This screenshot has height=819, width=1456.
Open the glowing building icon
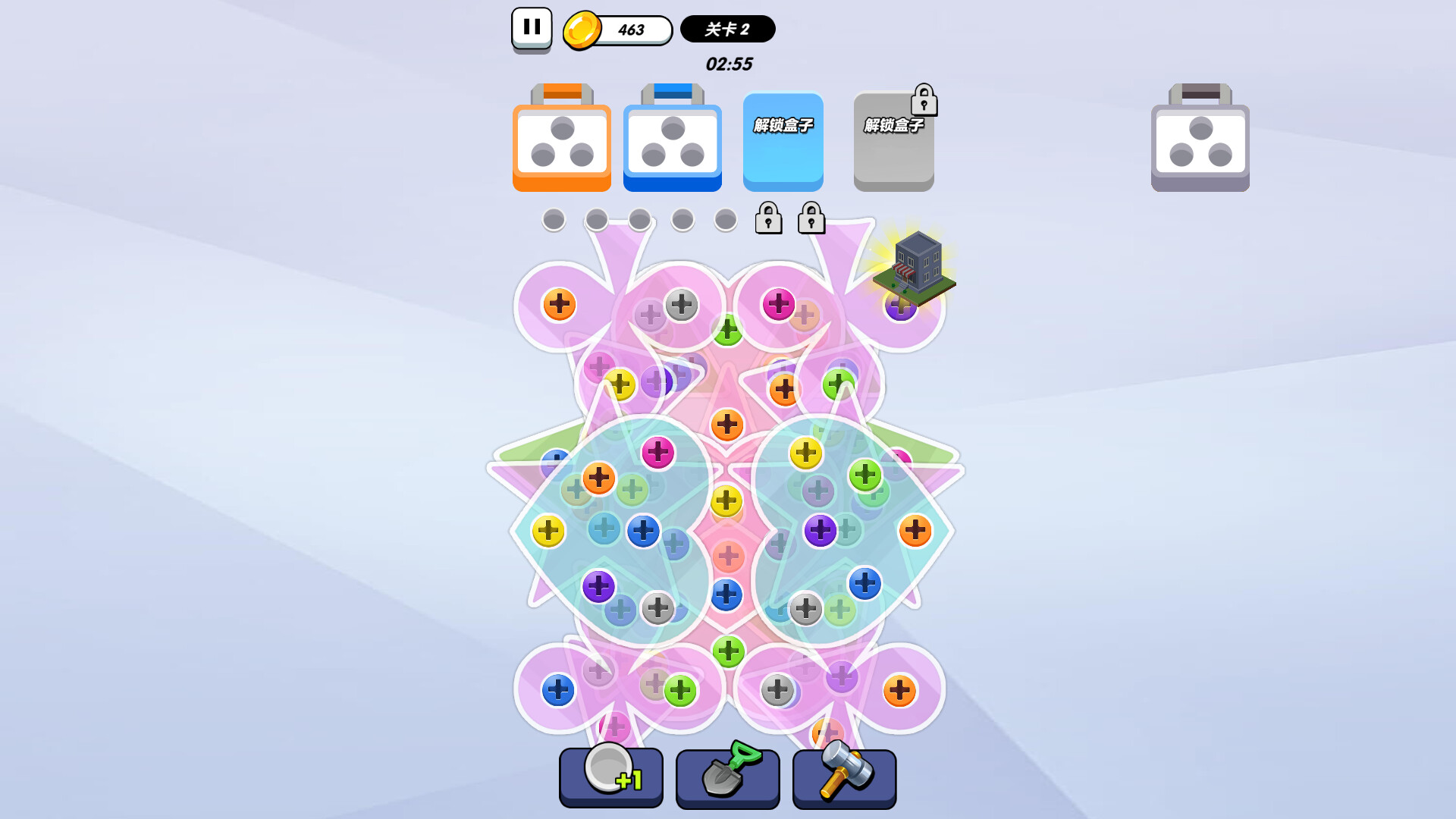coord(915,267)
